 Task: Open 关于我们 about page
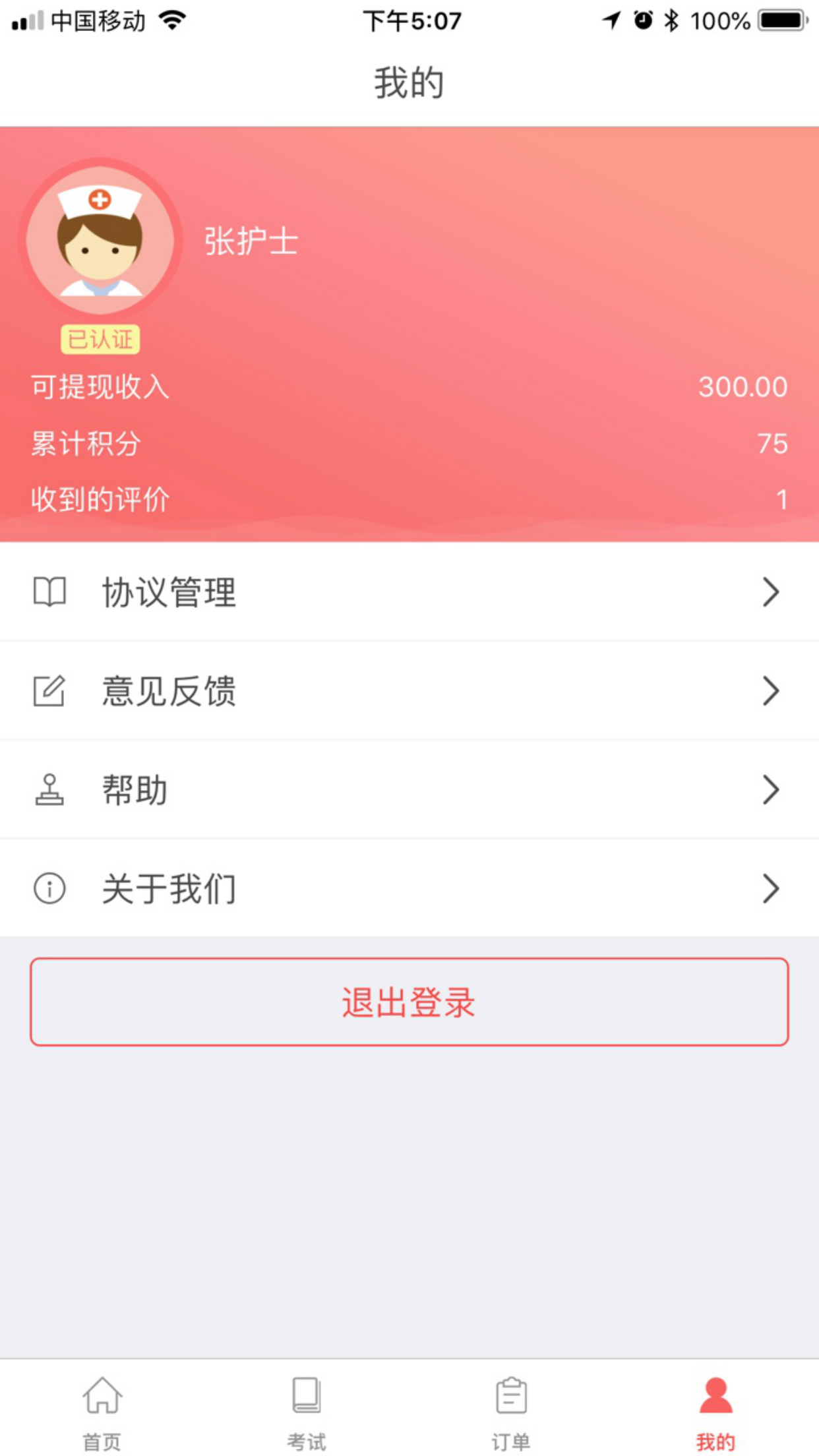409,888
